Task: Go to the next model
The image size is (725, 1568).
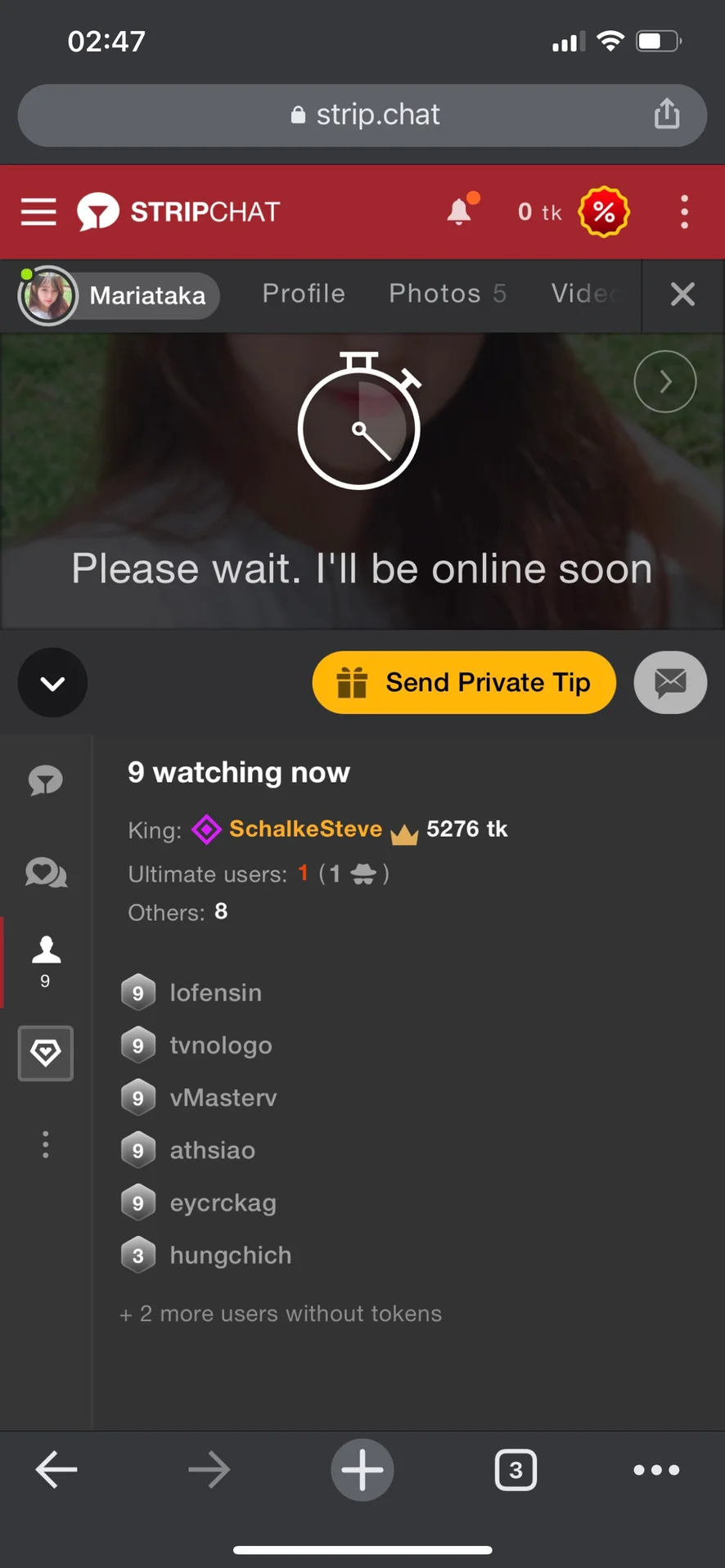Action: coord(664,381)
